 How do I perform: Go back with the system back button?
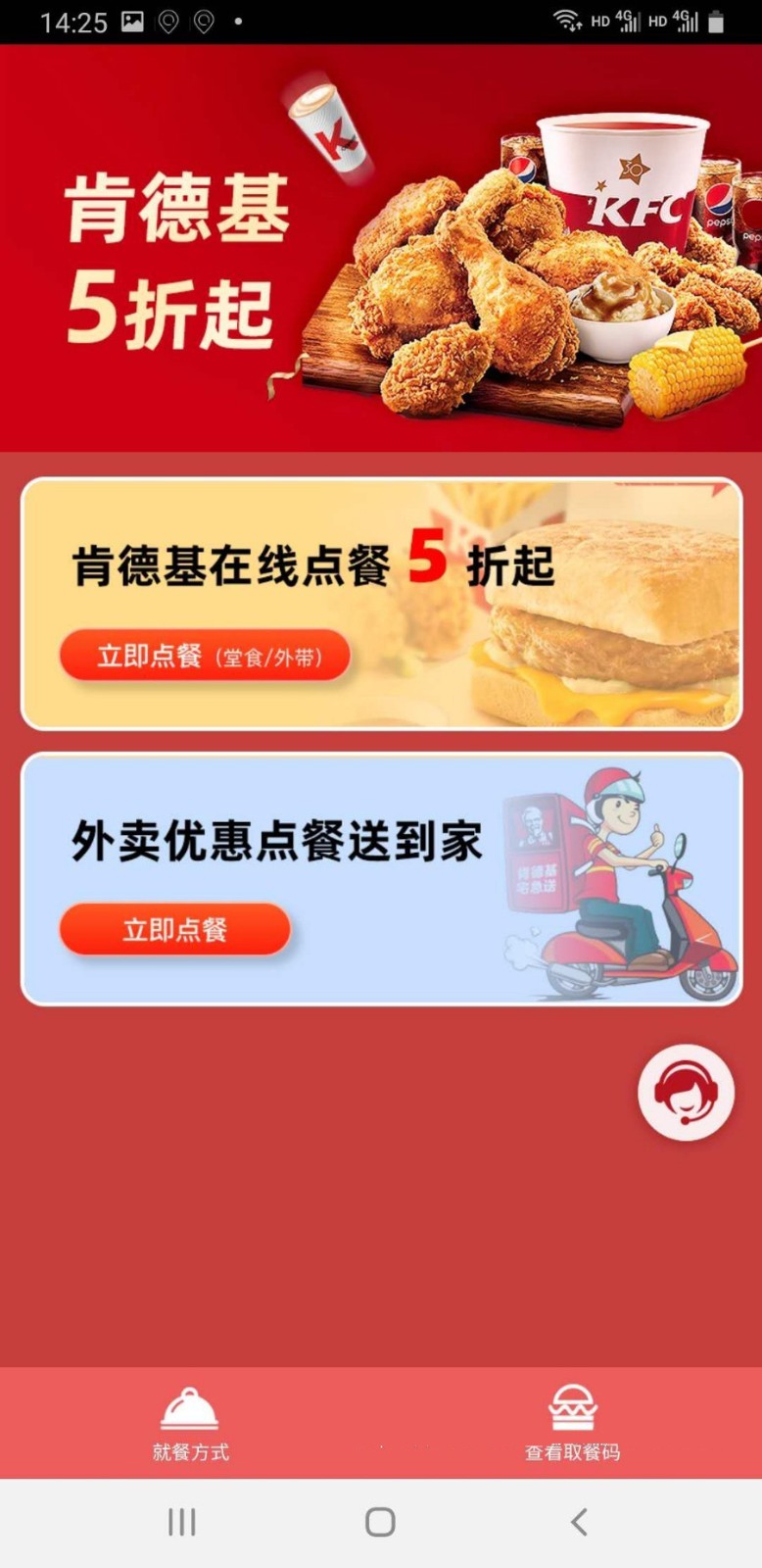pyautogui.click(x=579, y=1522)
